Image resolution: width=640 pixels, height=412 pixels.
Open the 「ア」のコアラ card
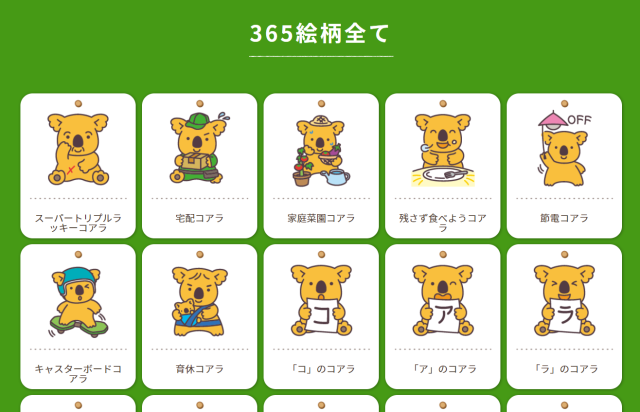click(x=443, y=315)
